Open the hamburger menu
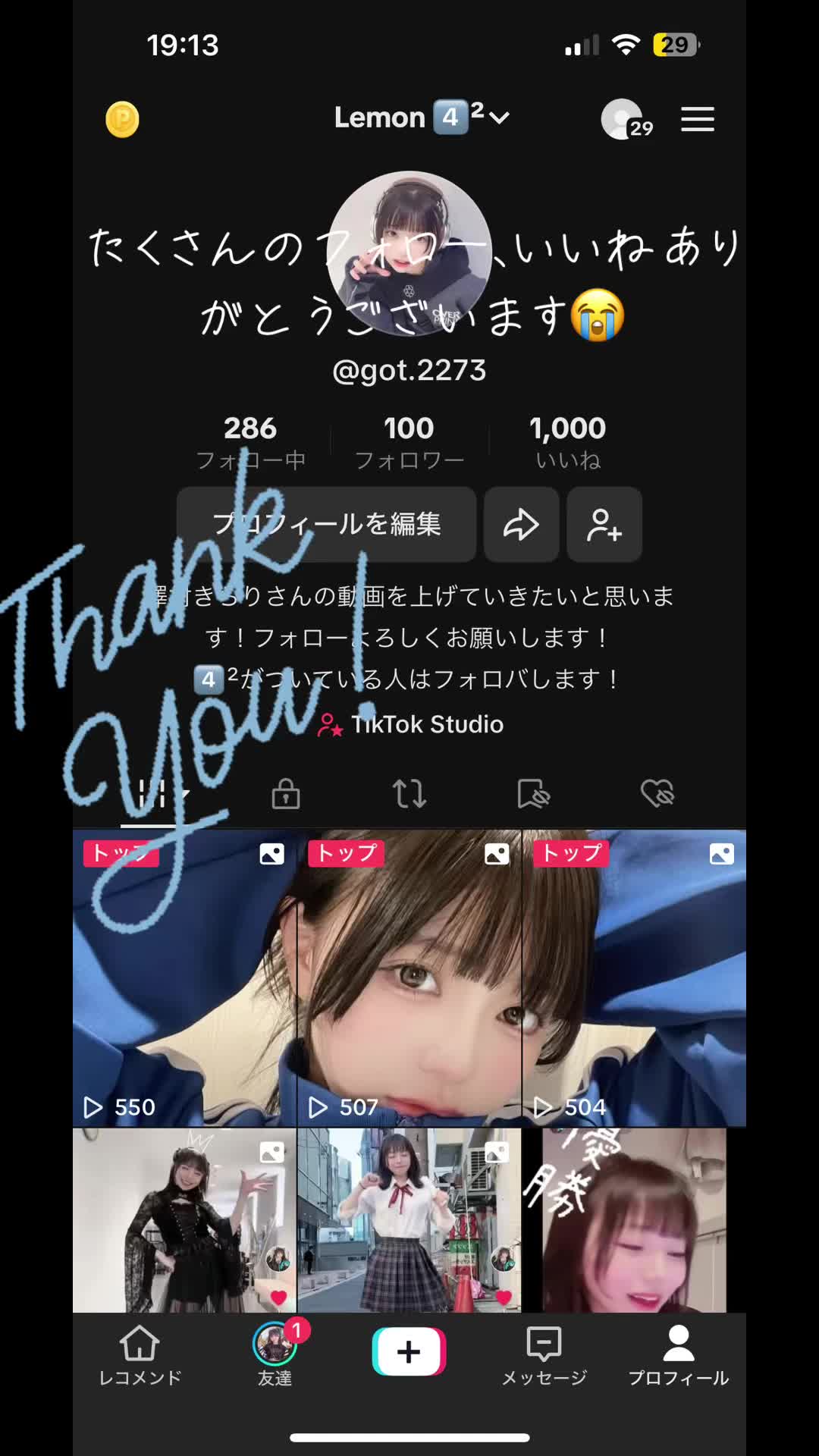Image resolution: width=819 pixels, height=1456 pixels. coord(697,119)
